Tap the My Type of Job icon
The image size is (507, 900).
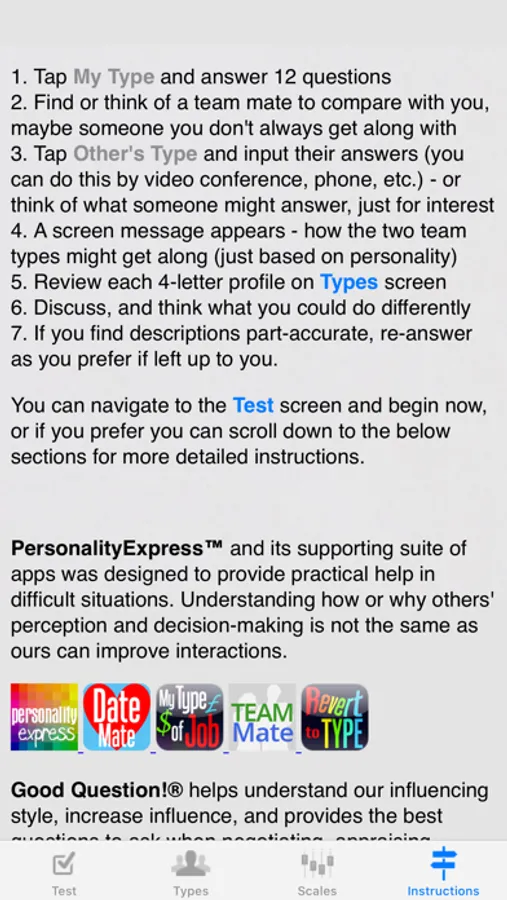[x=189, y=717]
